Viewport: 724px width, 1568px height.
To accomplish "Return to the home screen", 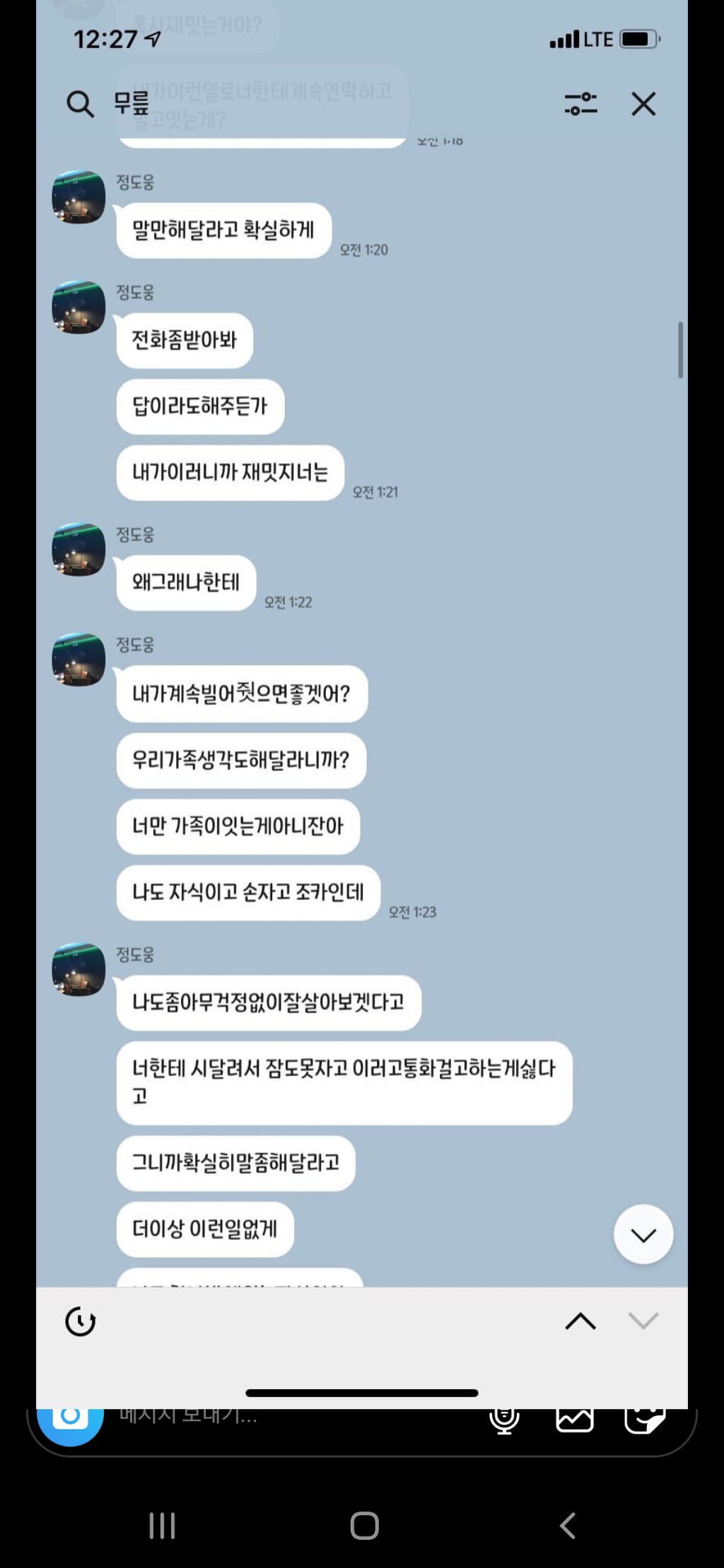I will click(x=364, y=1526).
